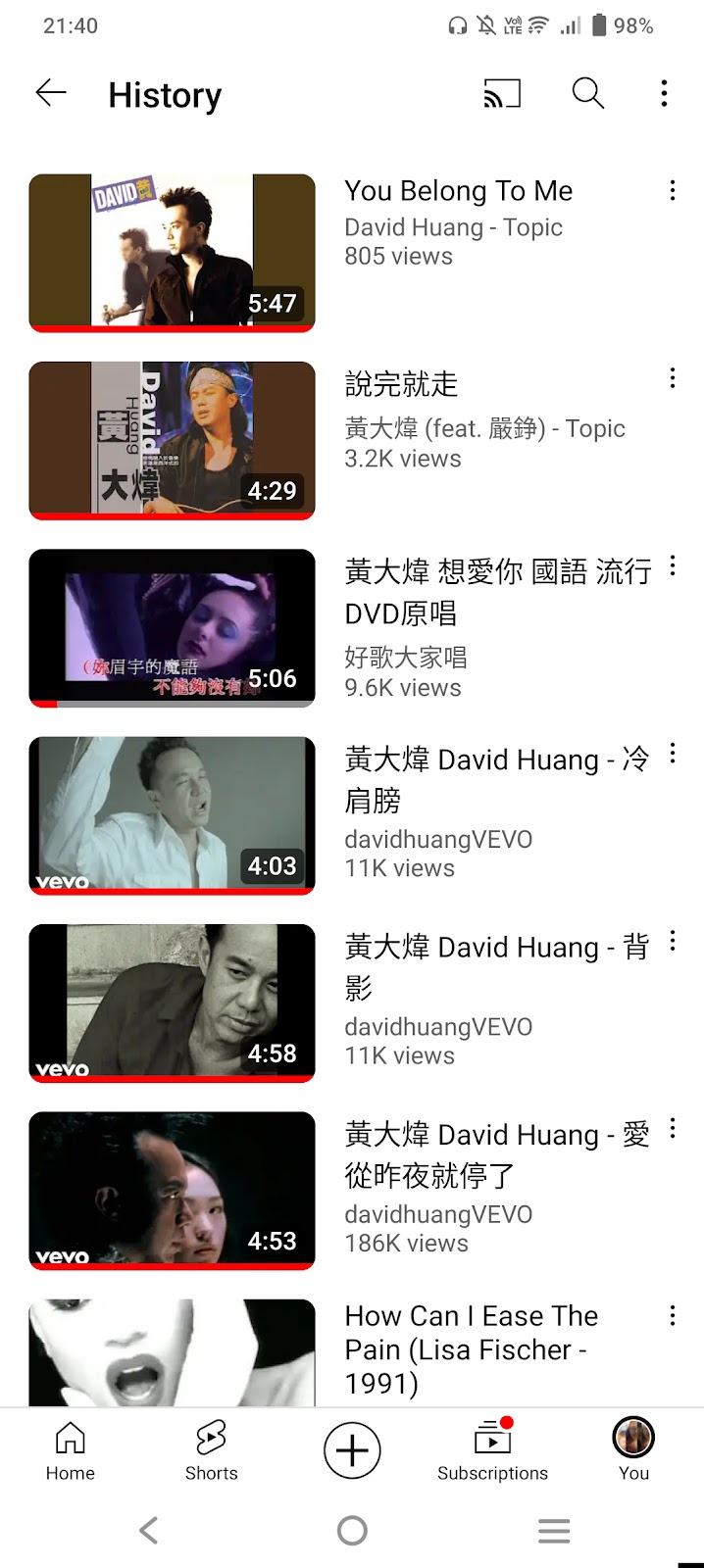704x1568 pixels.
Task: Tap the create plus button
Action: click(x=352, y=1450)
